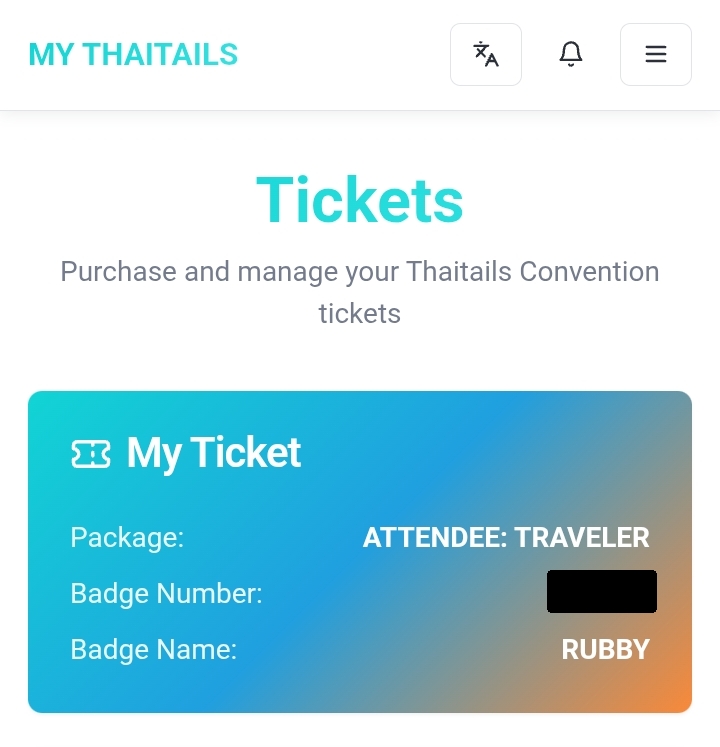Open the hamburger navigation menu

656,54
